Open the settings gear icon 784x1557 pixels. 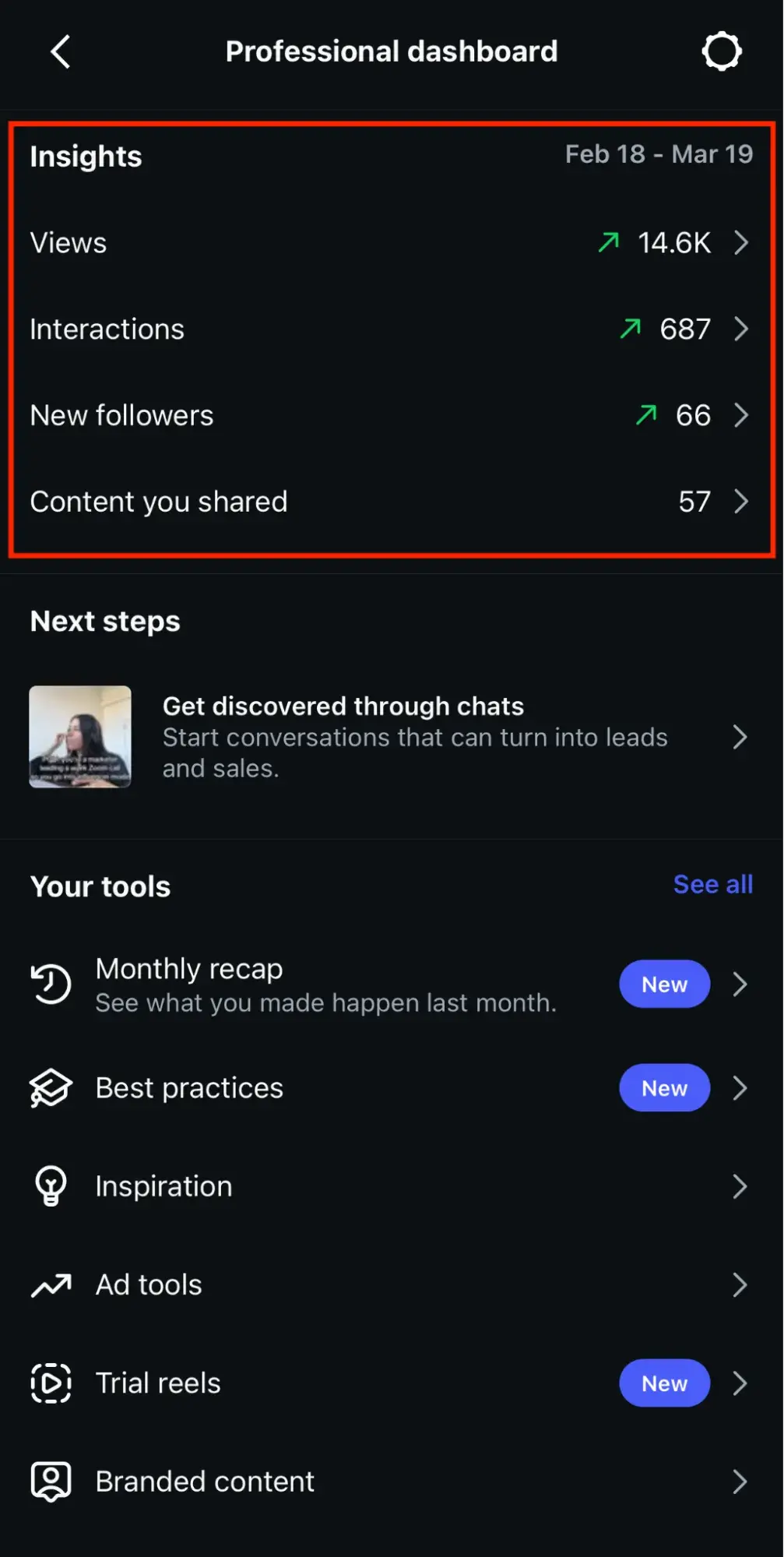click(x=722, y=51)
